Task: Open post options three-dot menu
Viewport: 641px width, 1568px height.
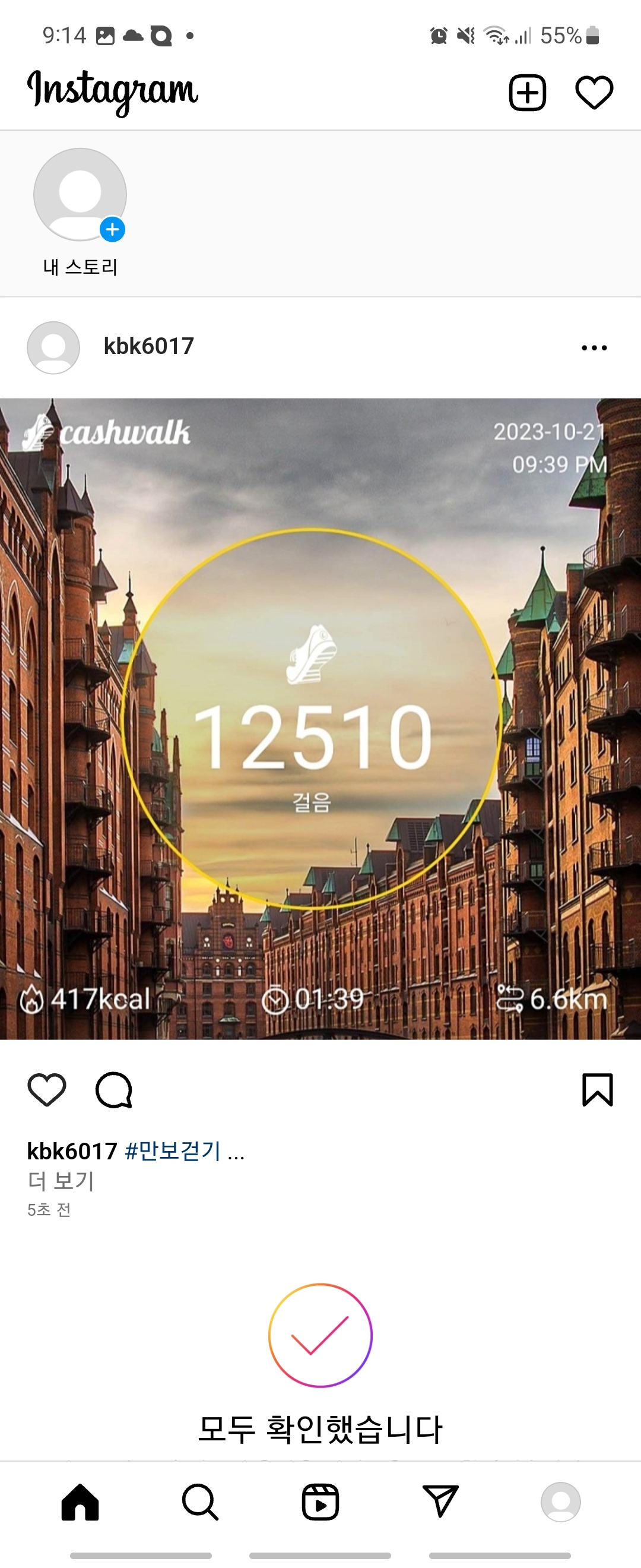Action: tap(594, 347)
